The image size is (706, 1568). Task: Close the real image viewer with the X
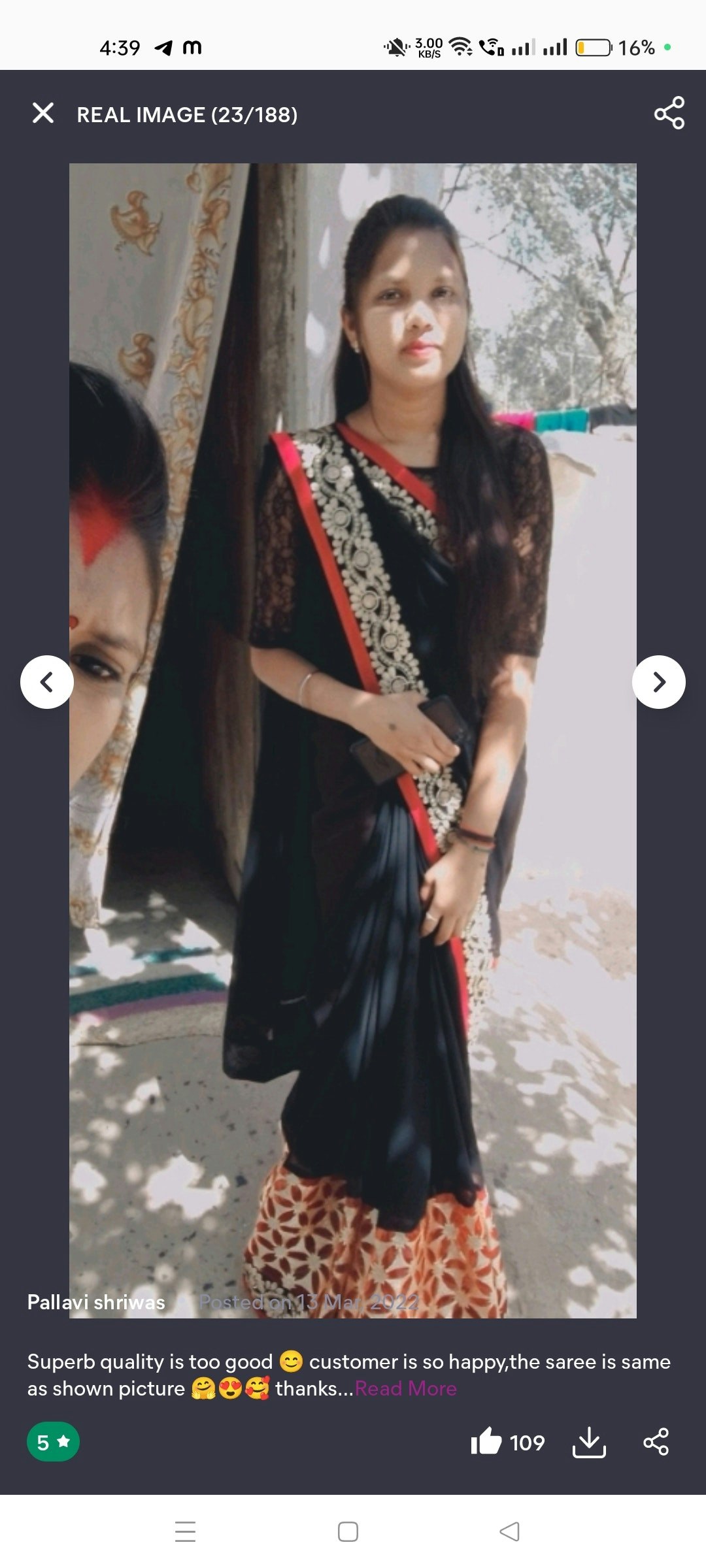coord(42,113)
